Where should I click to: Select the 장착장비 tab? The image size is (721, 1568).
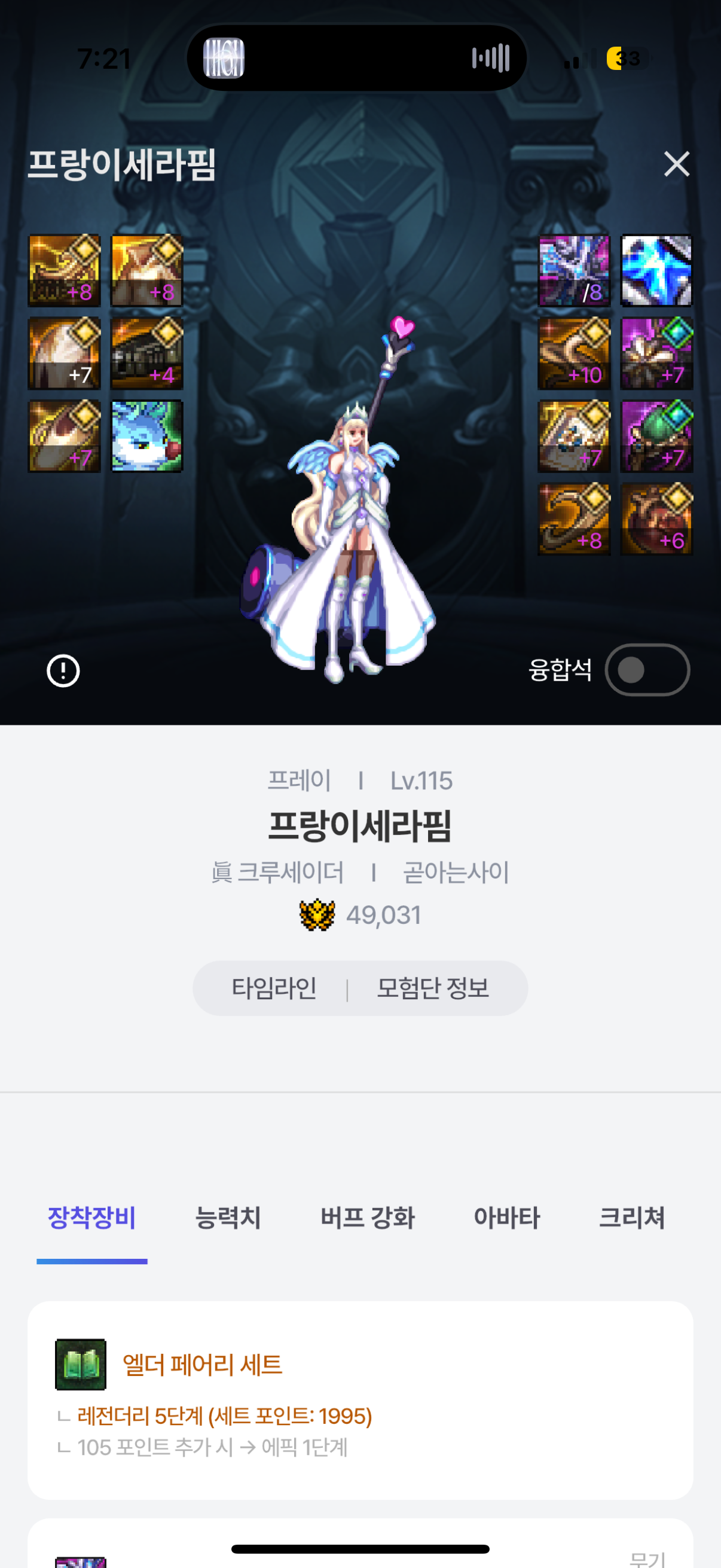(x=92, y=1218)
